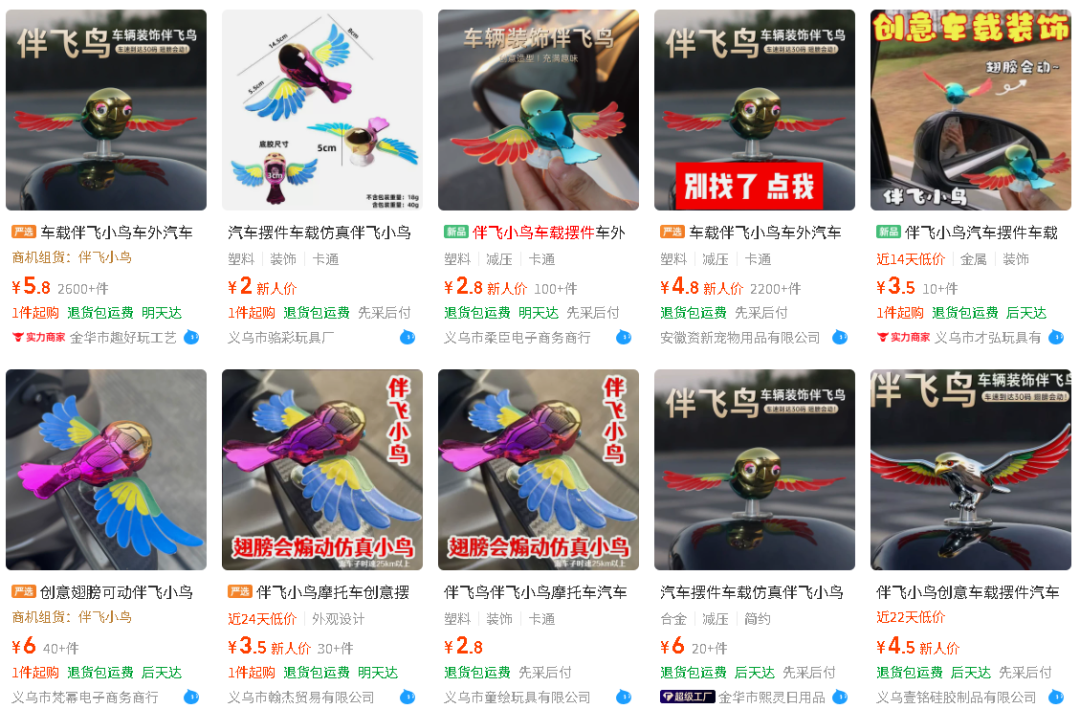1080x709 pixels.
Task: Open the 伴飞小鸟创意车载摆件汽车 eagle product
Action: (x=970, y=470)
